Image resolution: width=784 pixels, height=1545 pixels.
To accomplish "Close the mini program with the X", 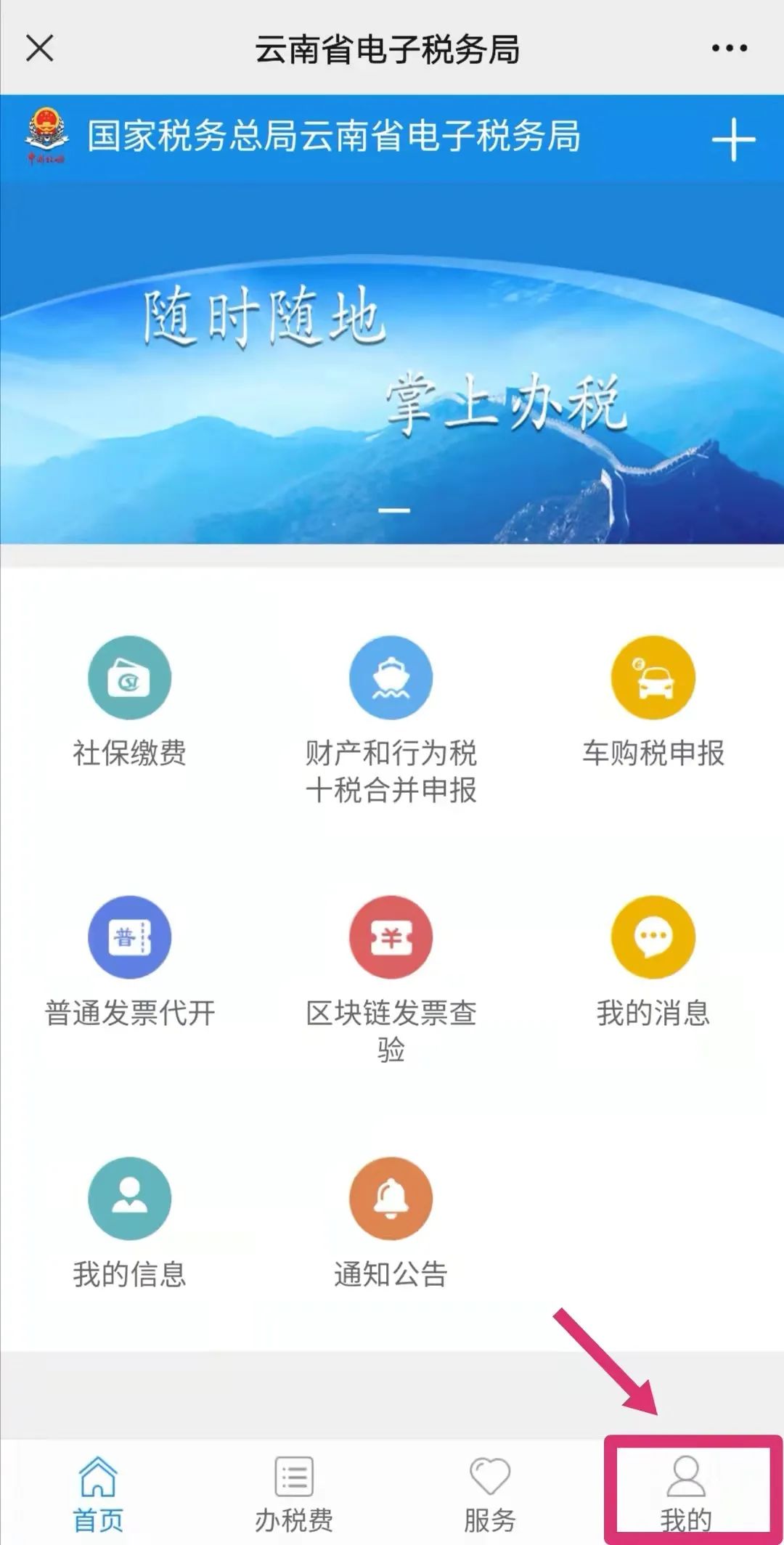I will click(x=40, y=49).
